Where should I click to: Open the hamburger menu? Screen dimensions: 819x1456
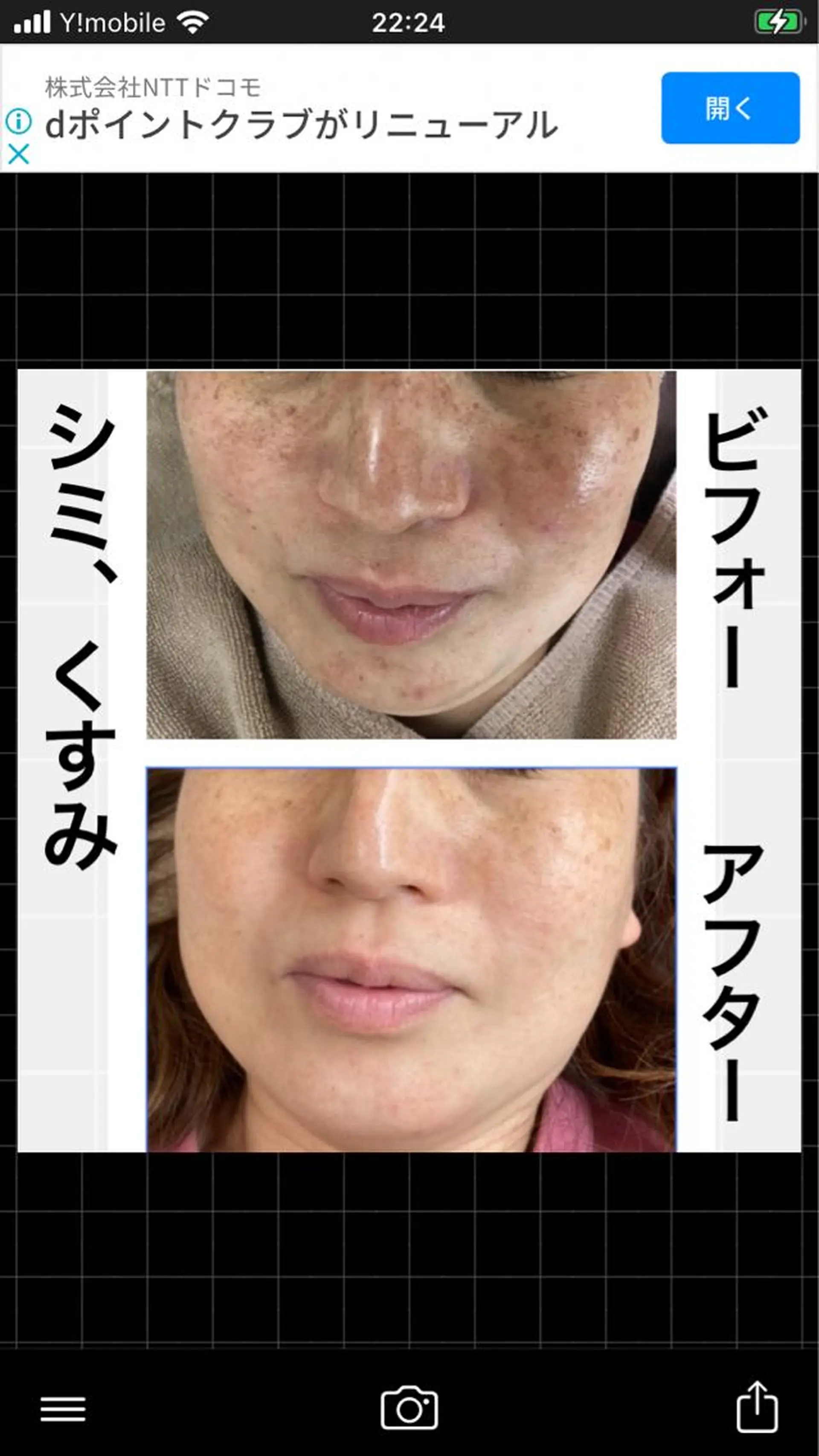tap(63, 1410)
